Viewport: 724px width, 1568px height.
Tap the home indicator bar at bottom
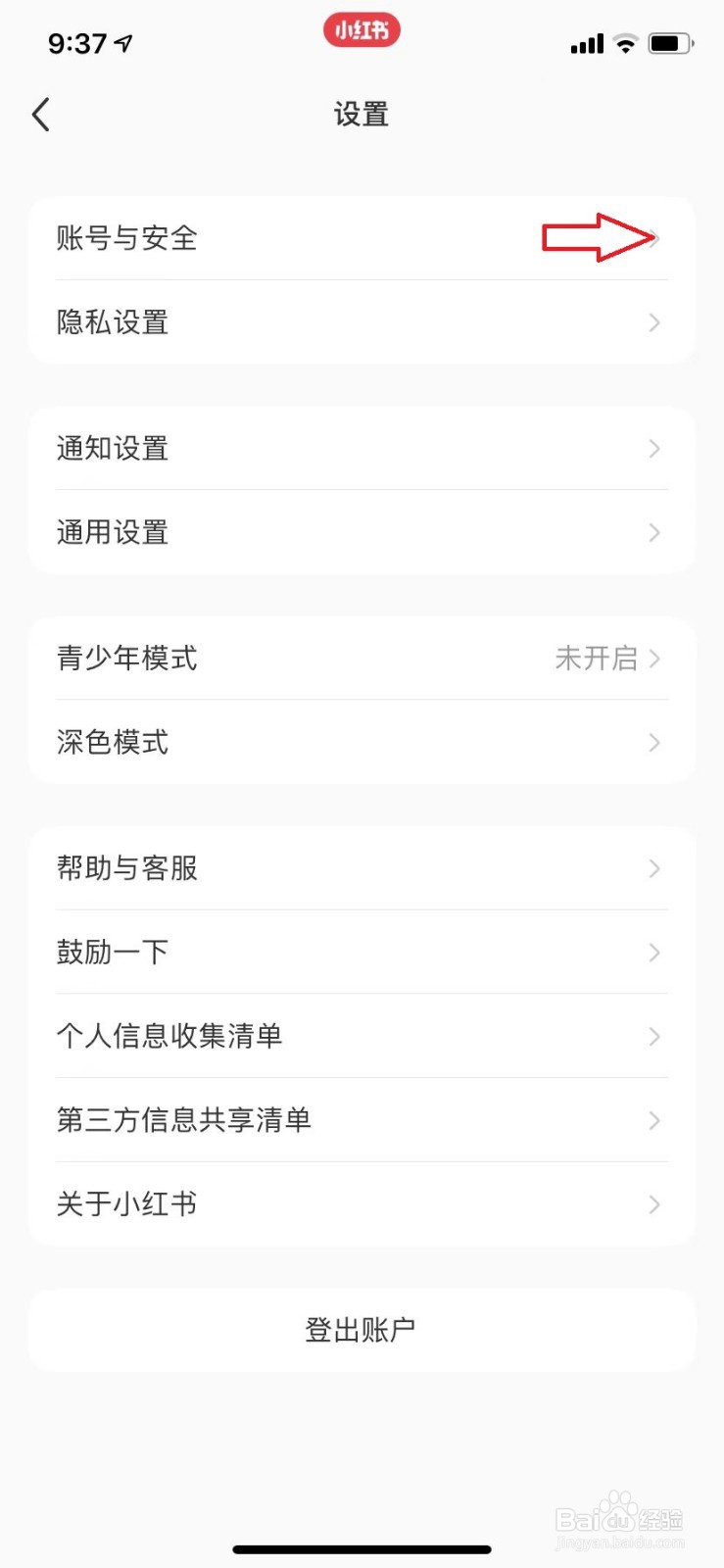(362, 1549)
